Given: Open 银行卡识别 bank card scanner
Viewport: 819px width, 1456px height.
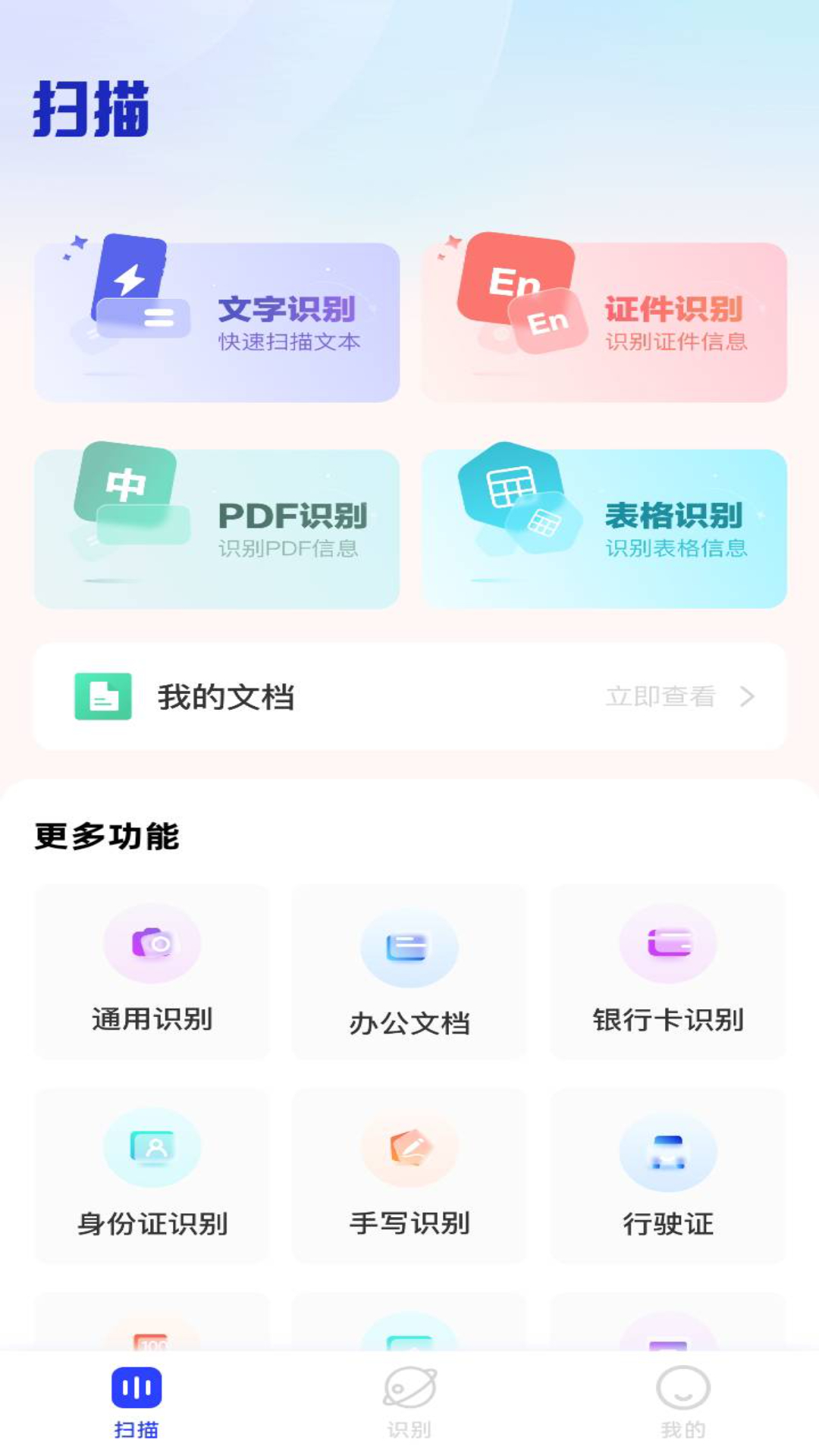Looking at the screenshot, I should coord(668,974).
